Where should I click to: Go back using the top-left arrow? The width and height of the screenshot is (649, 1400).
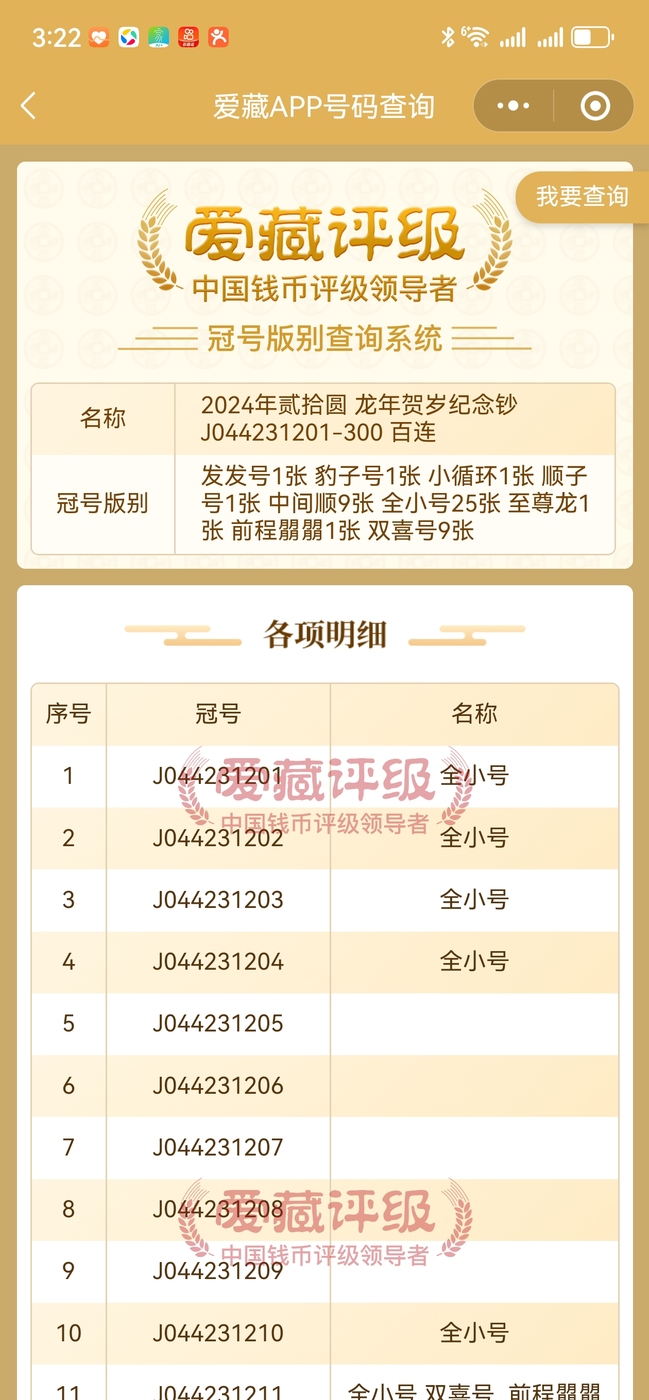pos(28,106)
